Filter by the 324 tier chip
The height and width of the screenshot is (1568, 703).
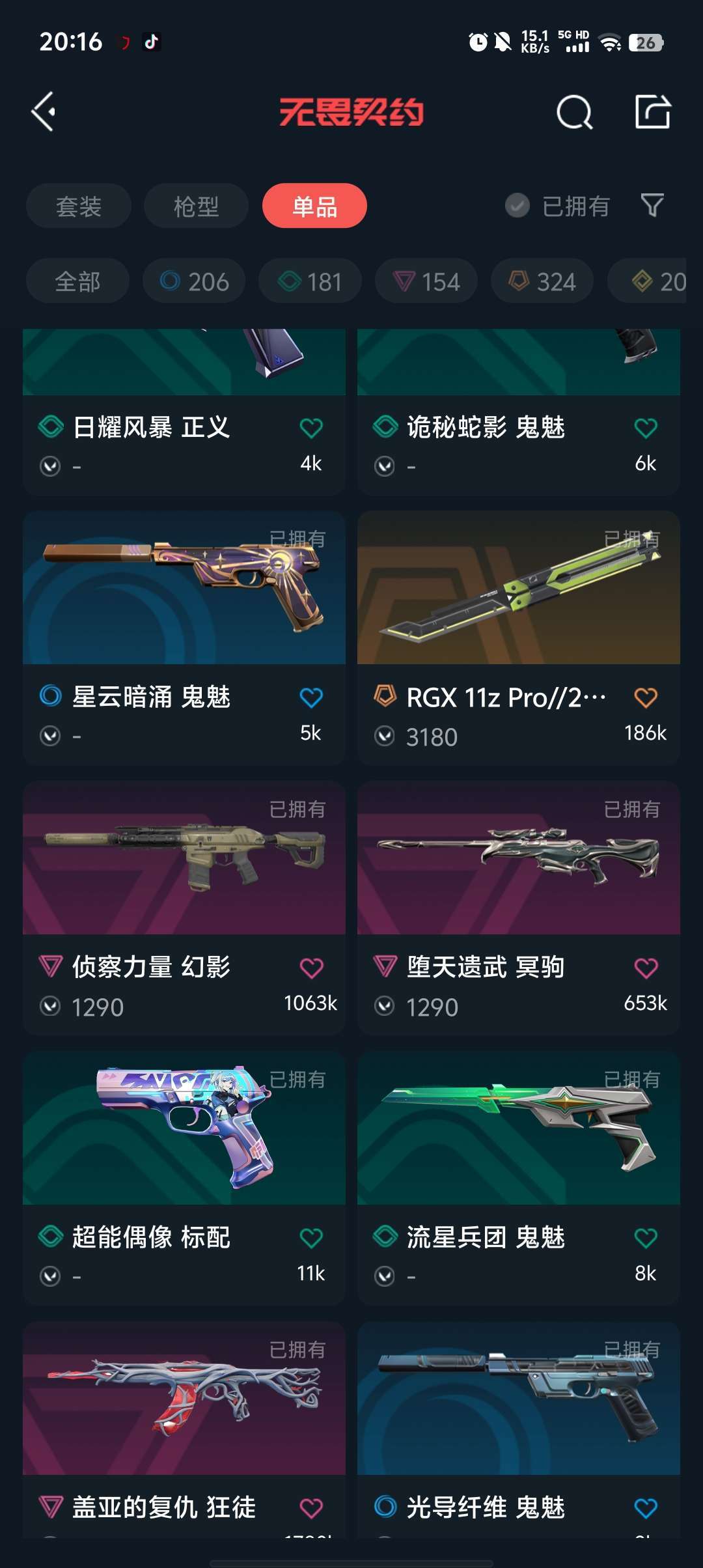542,281
